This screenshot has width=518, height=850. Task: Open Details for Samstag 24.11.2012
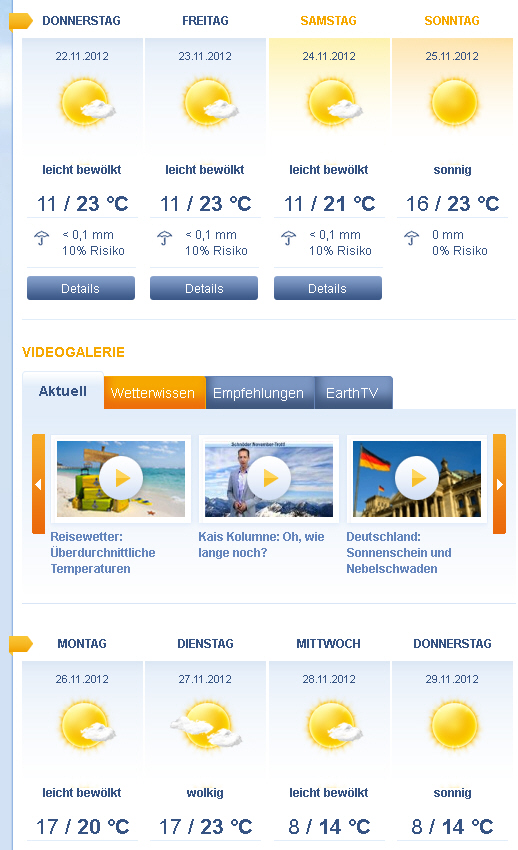(328, 288)
